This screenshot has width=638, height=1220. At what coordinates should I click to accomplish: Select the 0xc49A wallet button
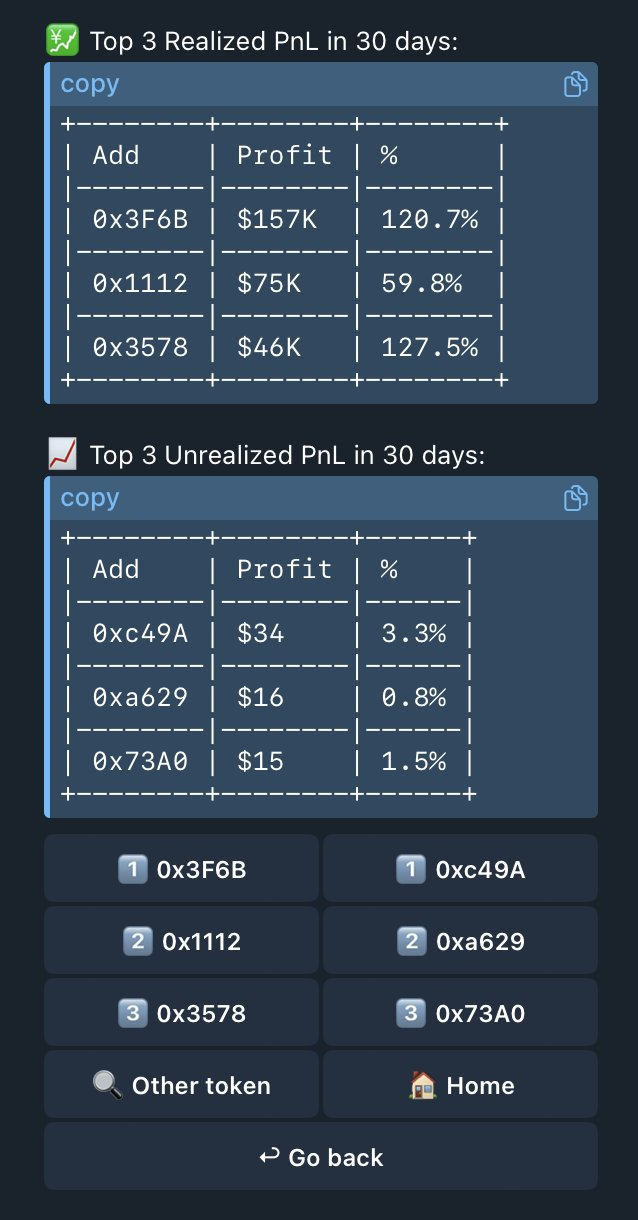[460, 869]
